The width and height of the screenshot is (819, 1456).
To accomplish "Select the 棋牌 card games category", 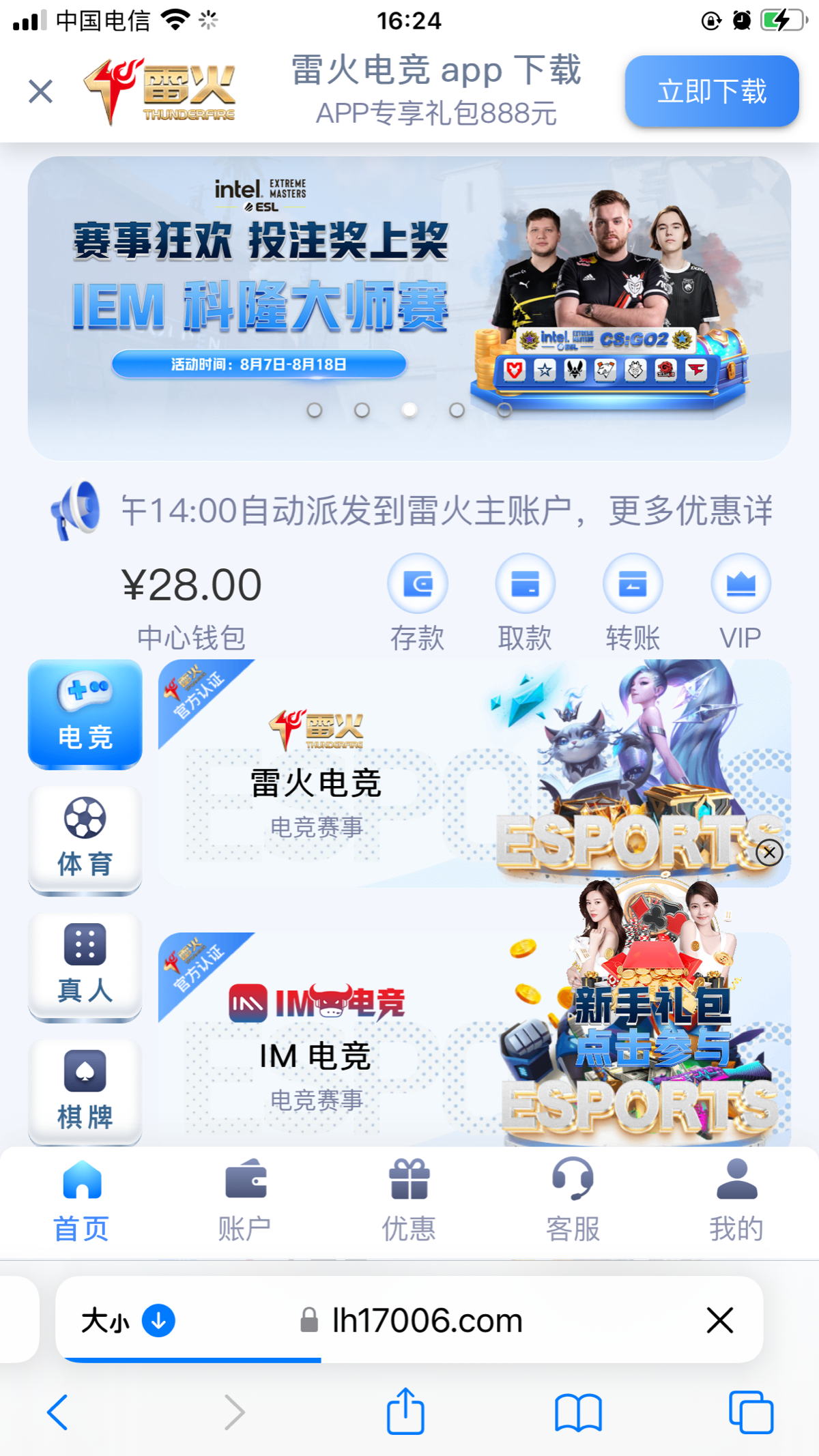I will tap(85, 1092).
